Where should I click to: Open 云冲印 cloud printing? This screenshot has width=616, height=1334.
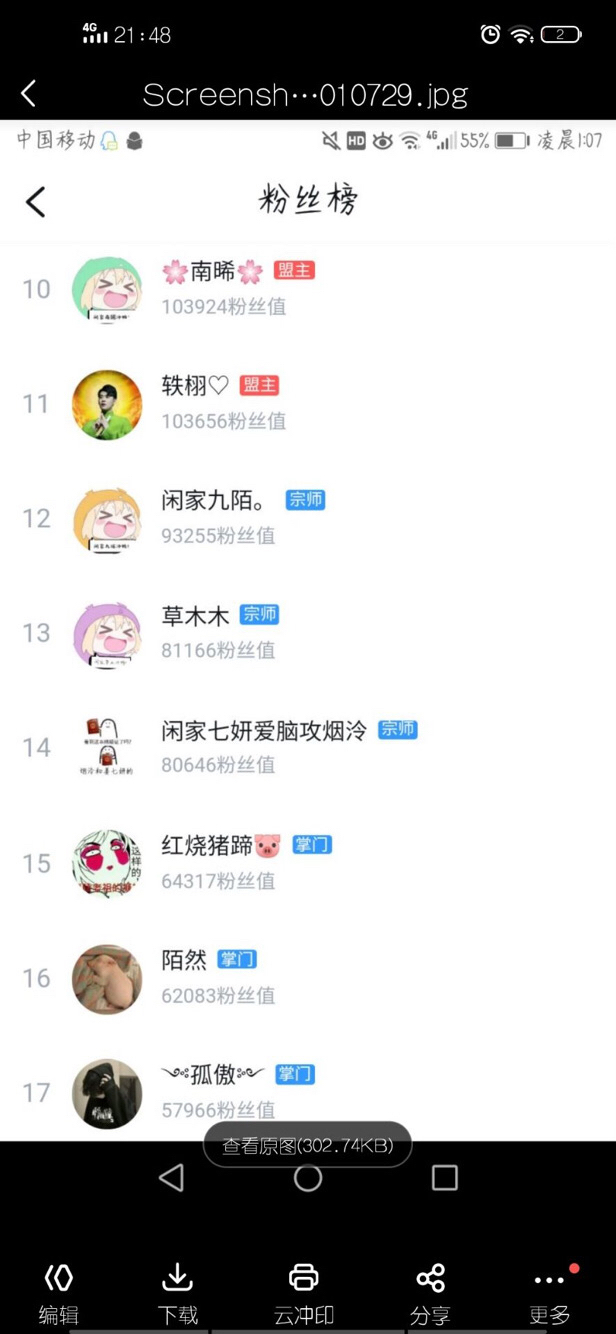coord(303,1290)
